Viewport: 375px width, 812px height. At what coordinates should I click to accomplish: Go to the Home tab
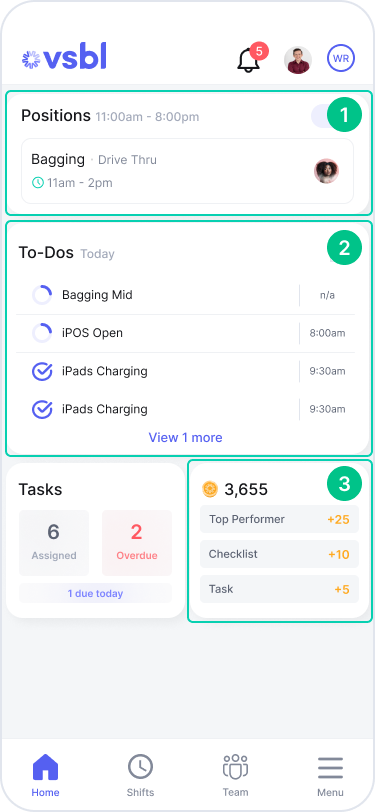(x=46, y=775)
